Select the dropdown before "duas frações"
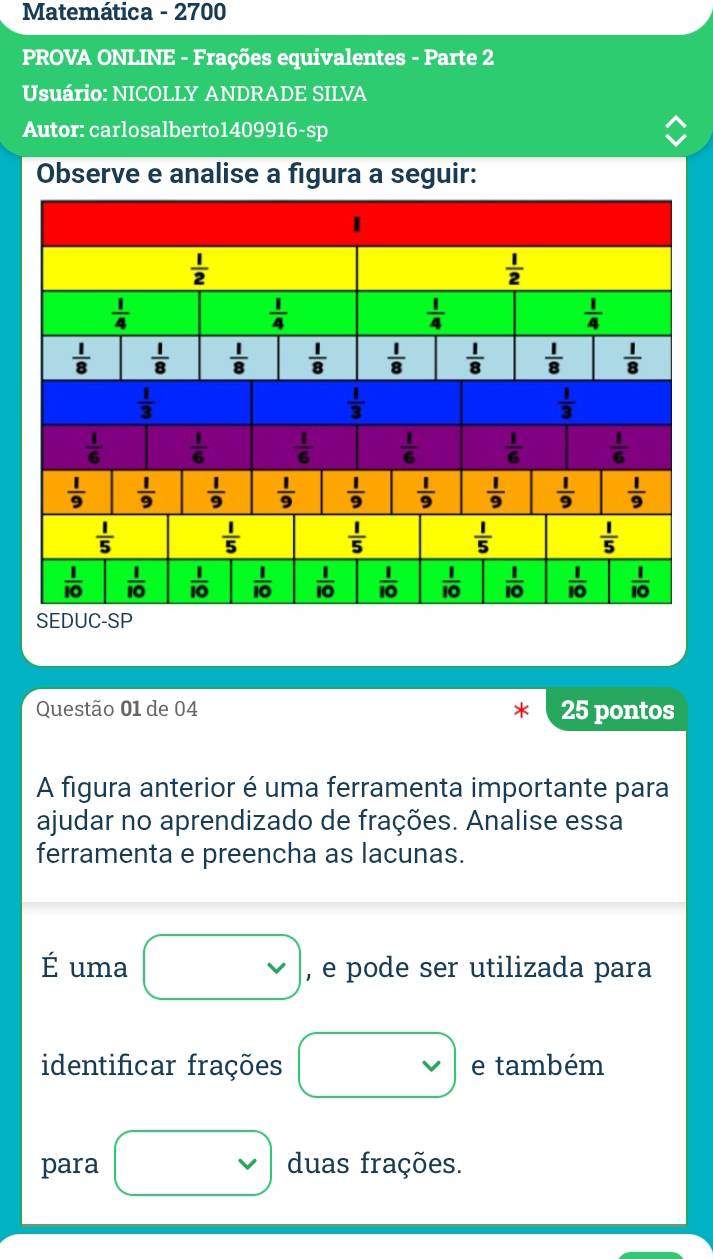 pos(193,1163)
